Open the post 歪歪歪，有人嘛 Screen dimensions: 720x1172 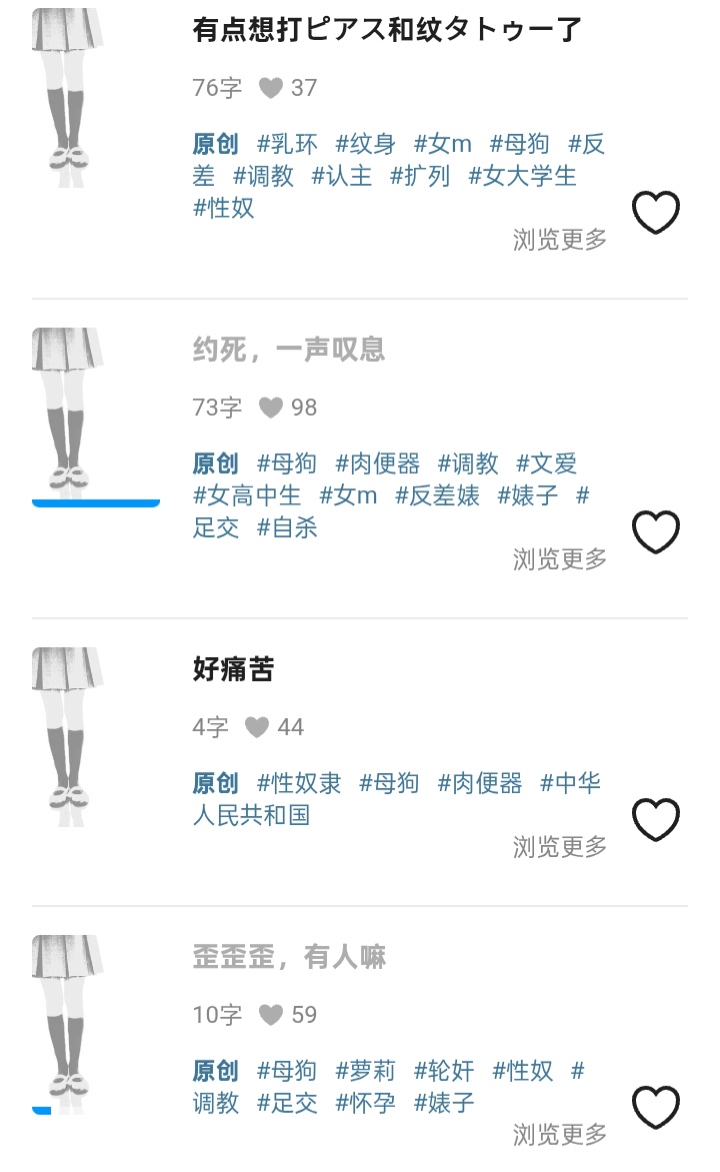pyautogui.click(x=289, y=957)
